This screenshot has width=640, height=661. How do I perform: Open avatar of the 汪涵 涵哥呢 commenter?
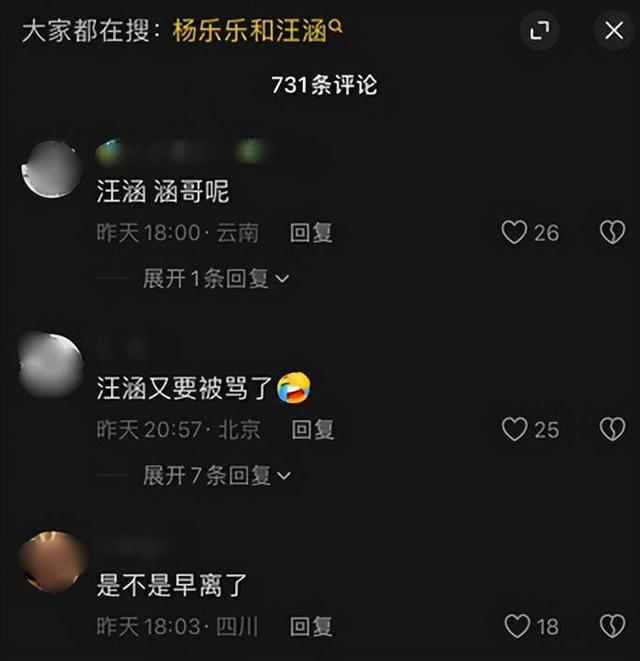50,168
